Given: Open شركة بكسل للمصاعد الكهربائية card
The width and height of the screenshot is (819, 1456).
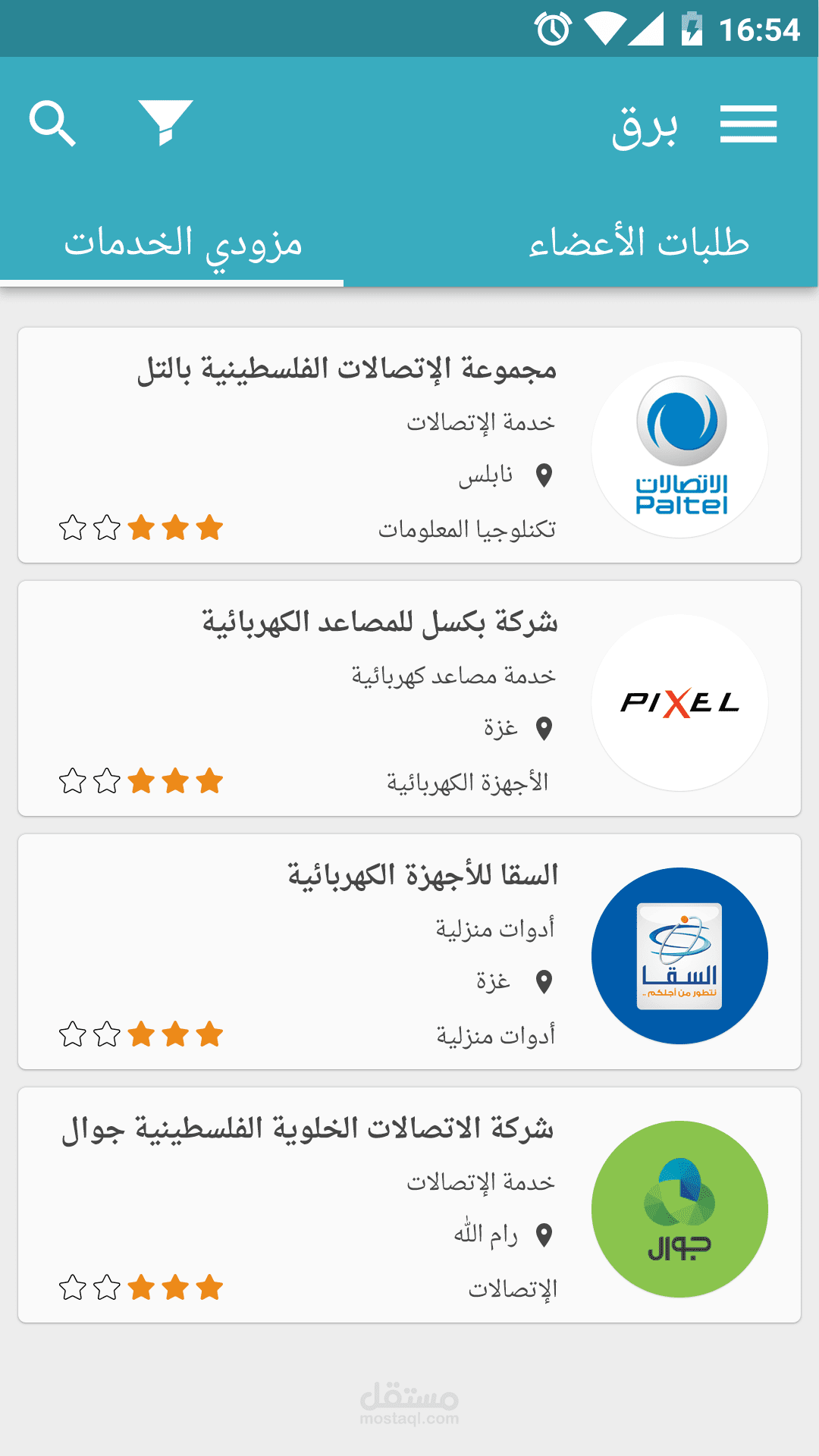Looking at the screenshot, I should 409,698.
